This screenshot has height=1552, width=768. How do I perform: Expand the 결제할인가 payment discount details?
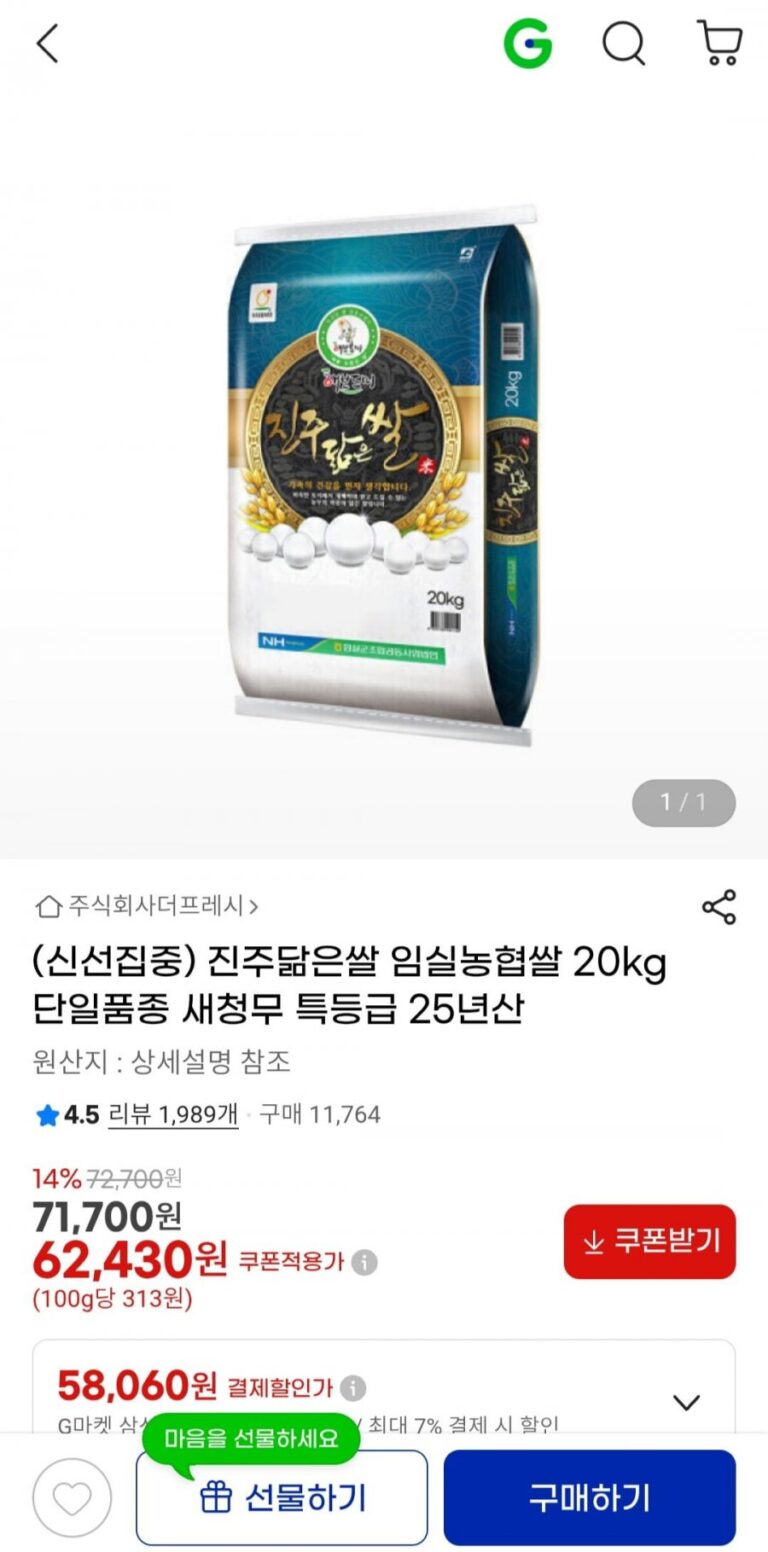click(686, 1402)
